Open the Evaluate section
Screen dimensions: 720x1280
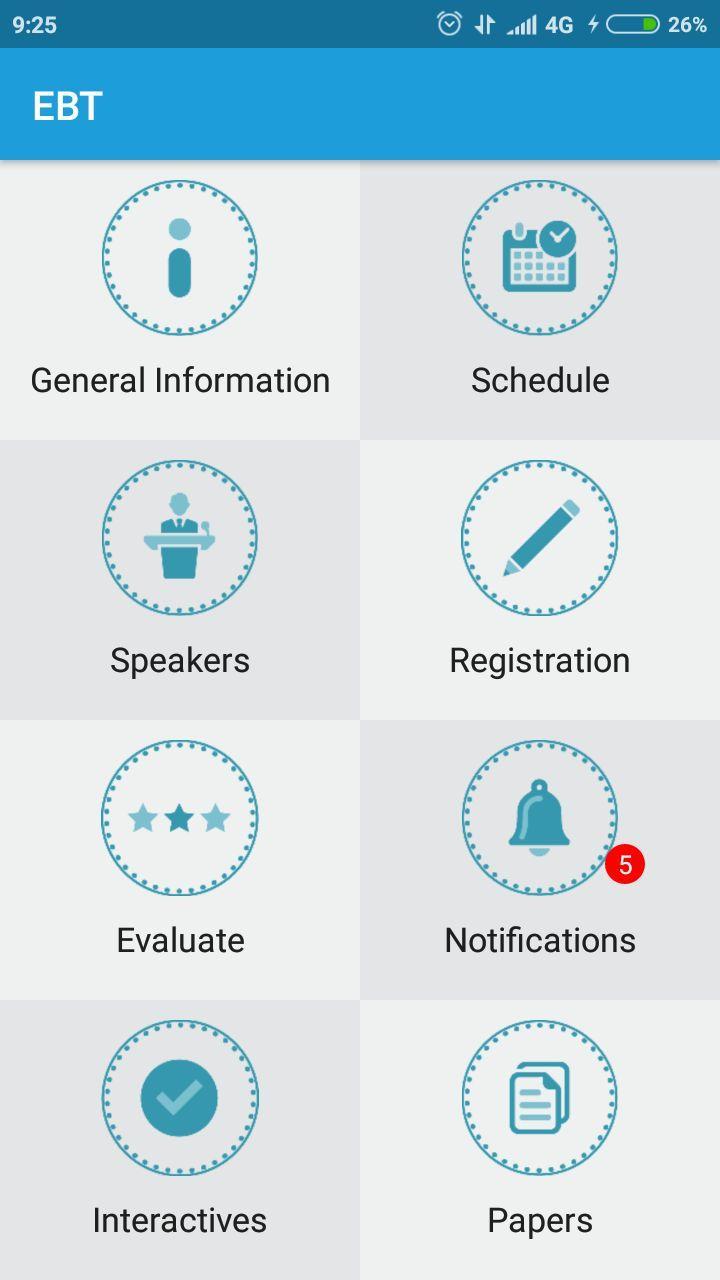[180, 860]
